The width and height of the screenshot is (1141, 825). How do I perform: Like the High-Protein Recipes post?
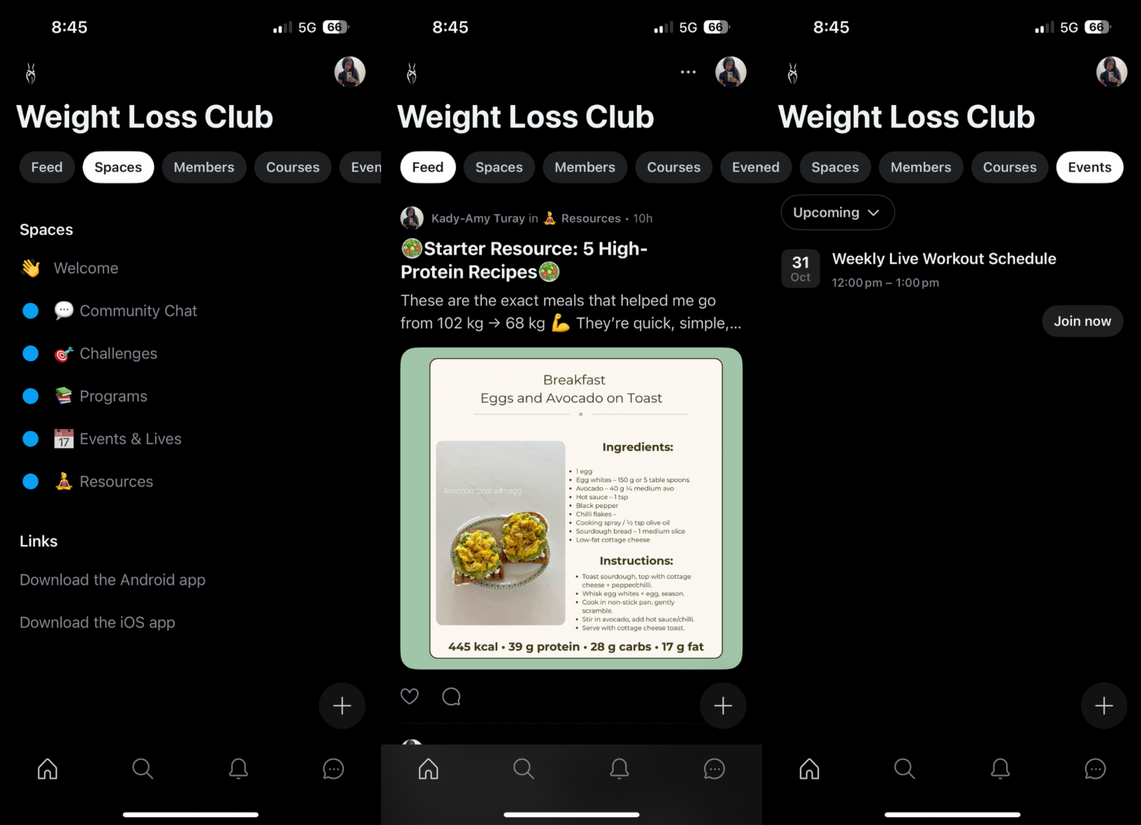coord(410,697)
